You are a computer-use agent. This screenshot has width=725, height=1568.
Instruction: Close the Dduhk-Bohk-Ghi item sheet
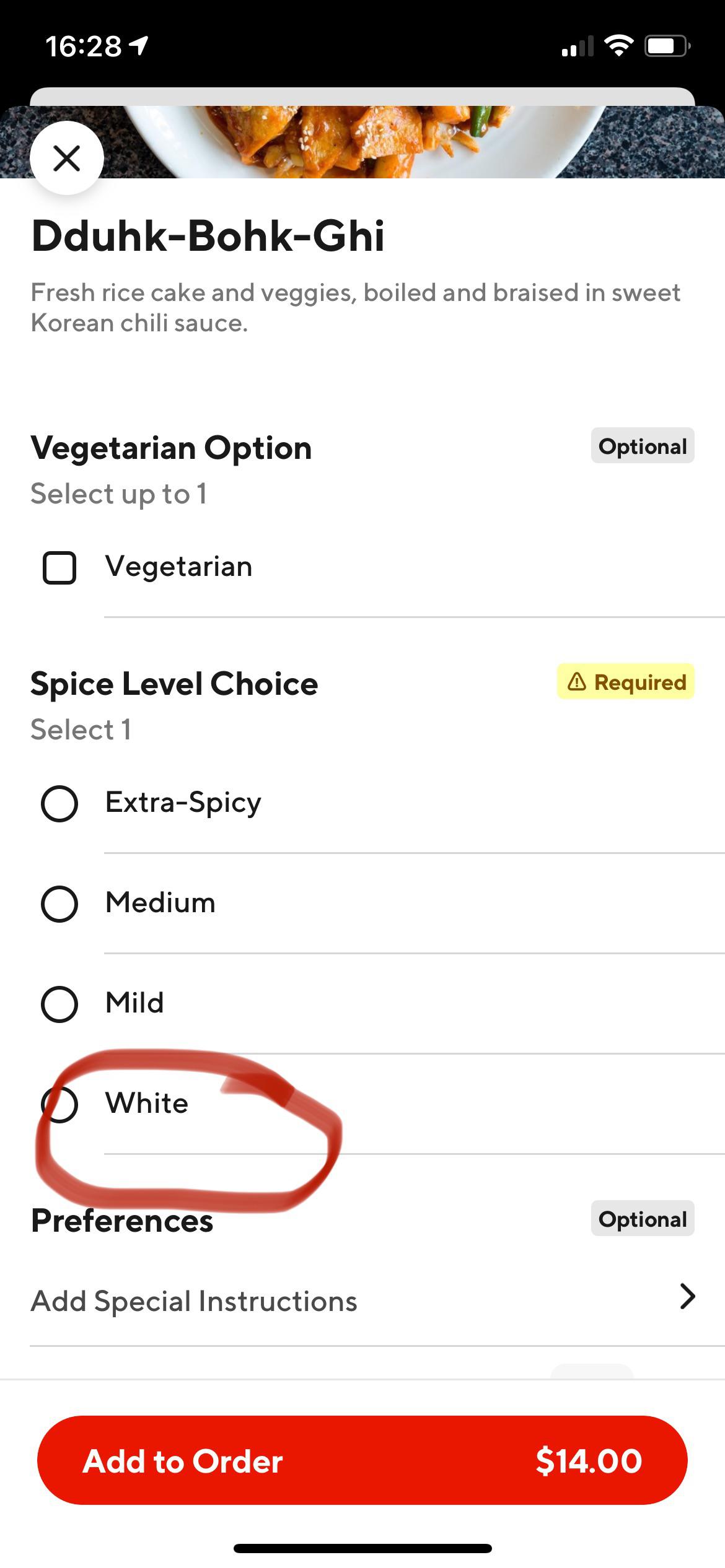click(x=66, y=158)
